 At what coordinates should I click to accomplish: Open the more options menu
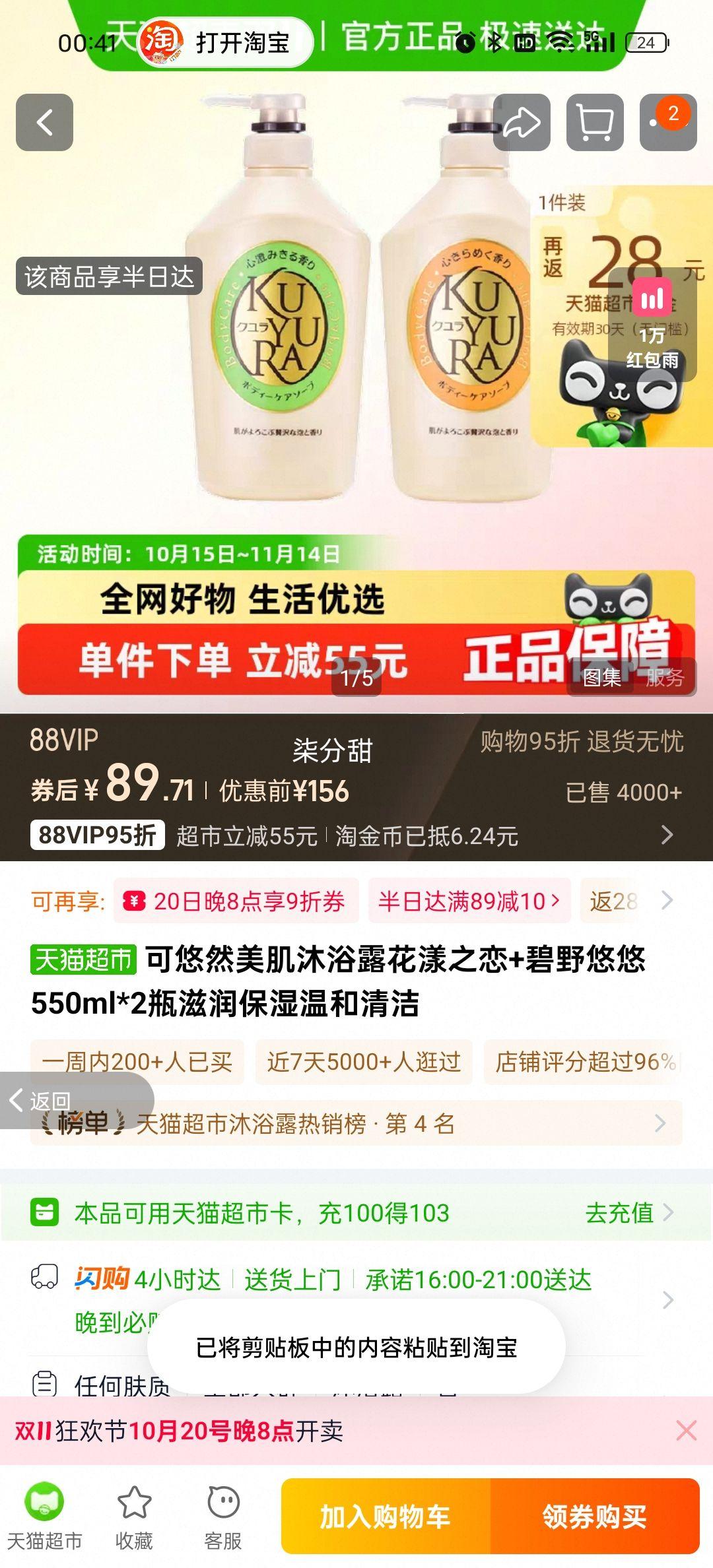[667, 123]
